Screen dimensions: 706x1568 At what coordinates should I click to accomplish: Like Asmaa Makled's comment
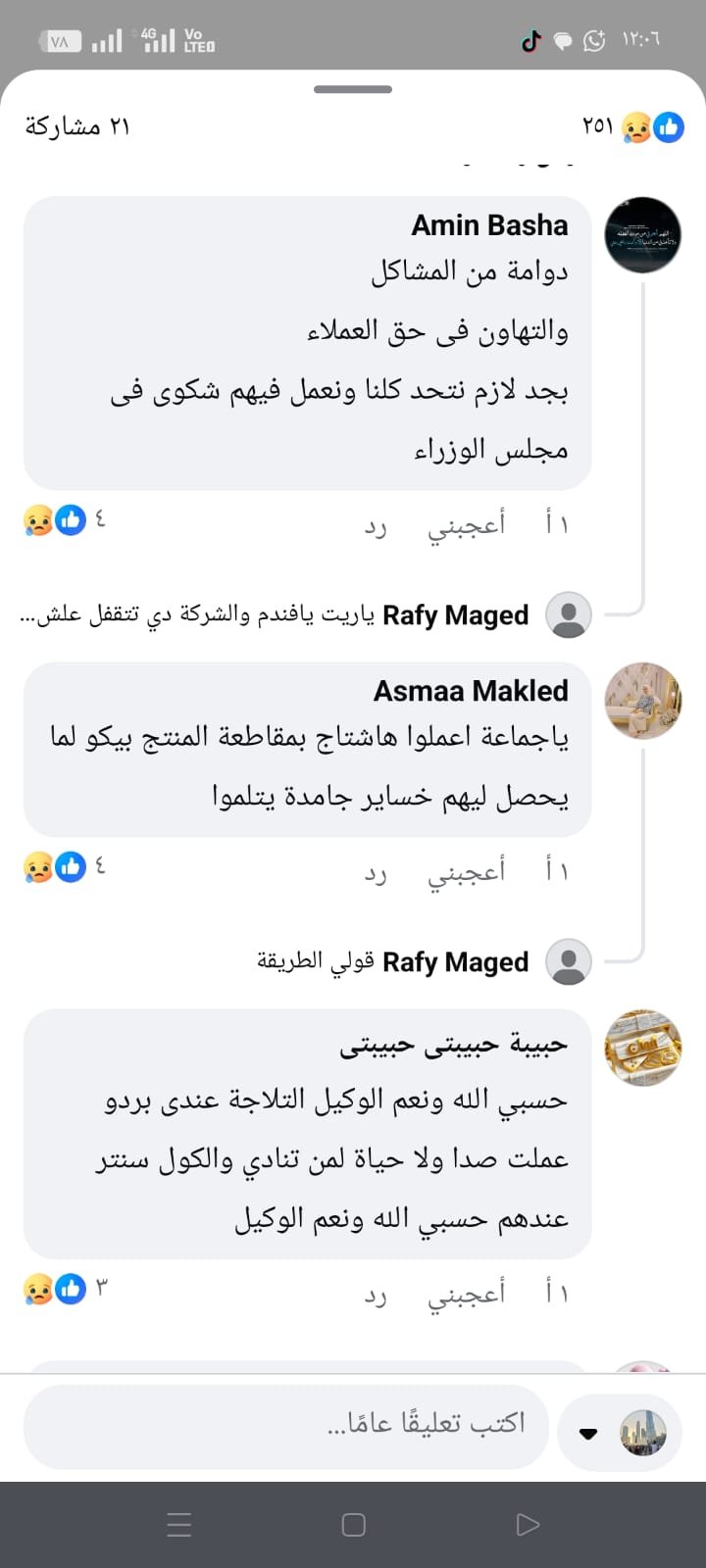466,871
